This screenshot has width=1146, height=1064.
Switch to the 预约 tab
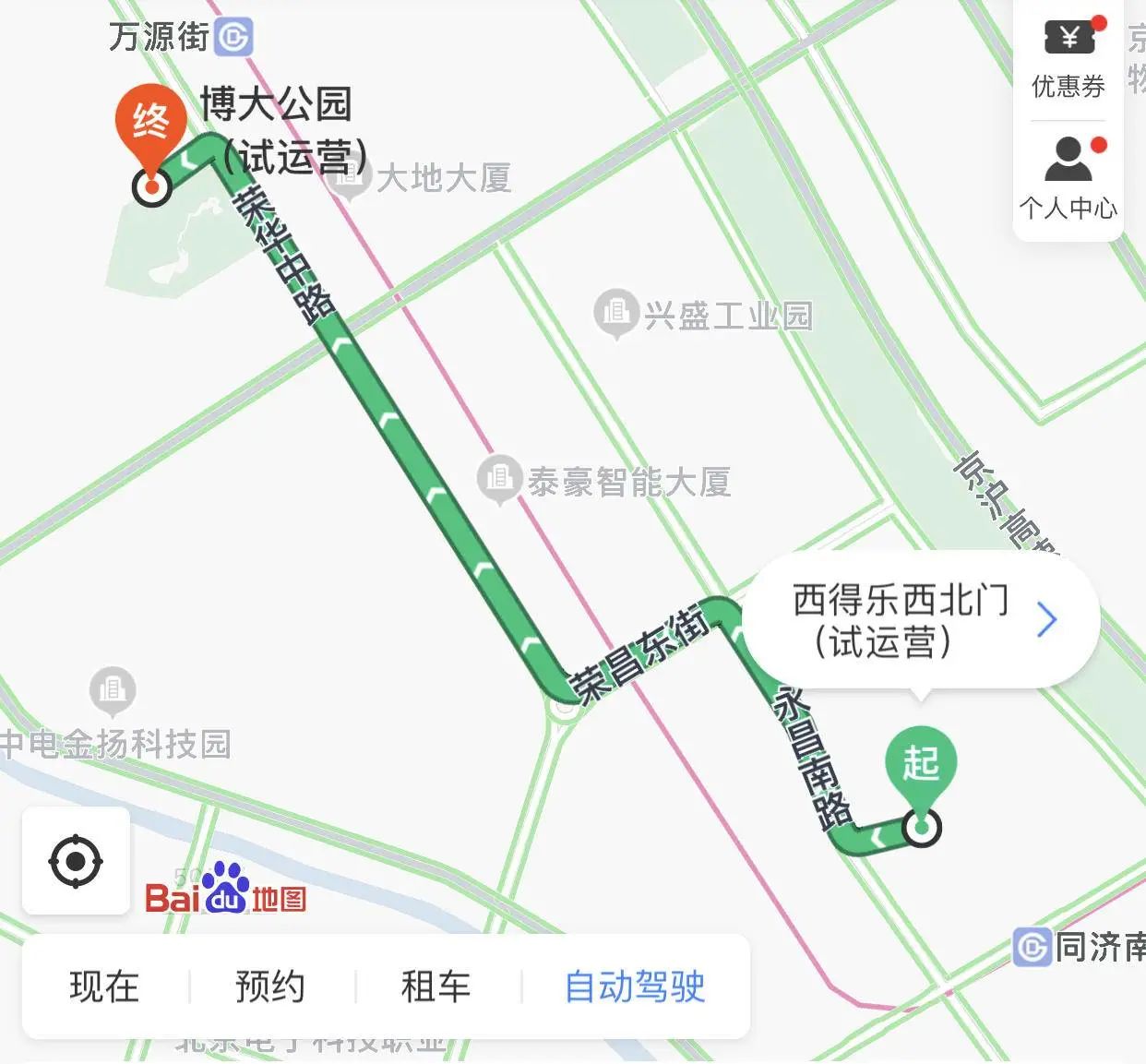(270, 986)
